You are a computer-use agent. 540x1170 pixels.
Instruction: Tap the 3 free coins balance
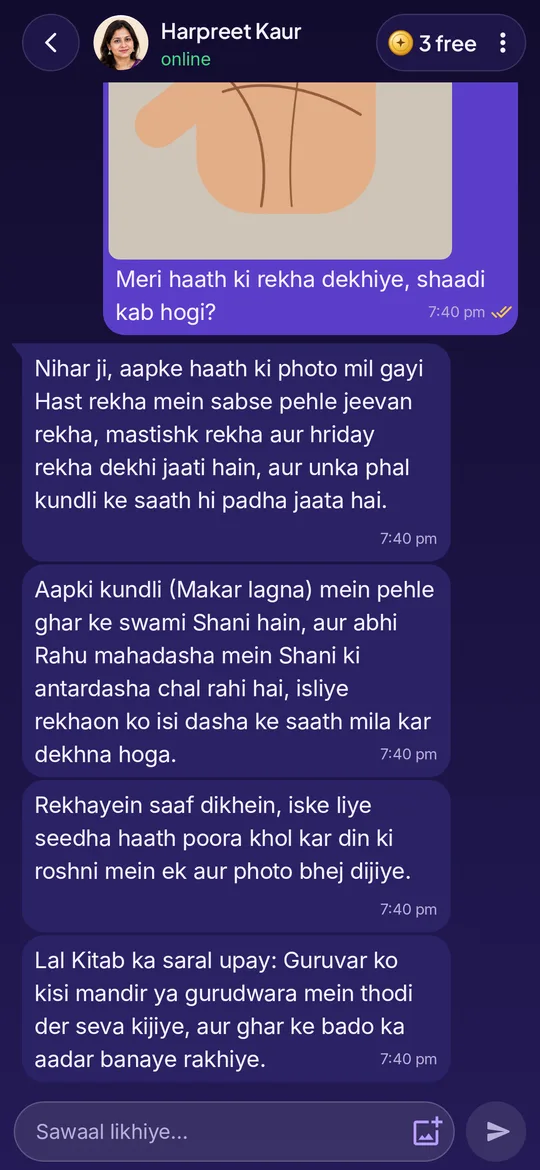click(433, 43)
